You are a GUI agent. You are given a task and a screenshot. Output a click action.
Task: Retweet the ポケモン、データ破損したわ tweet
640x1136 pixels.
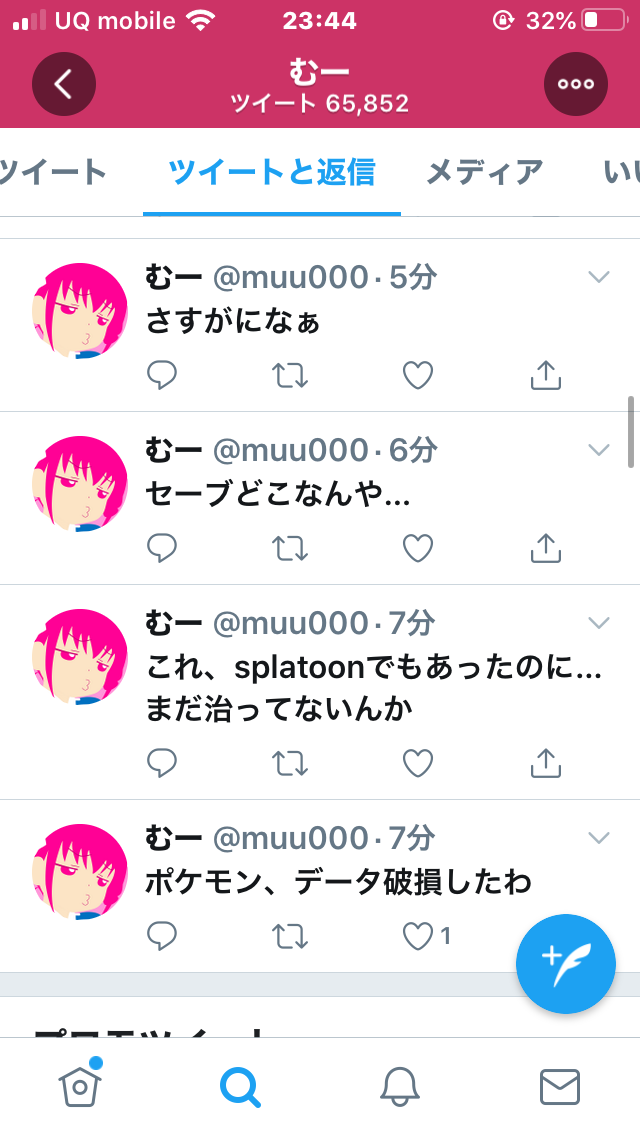point(290,936)
